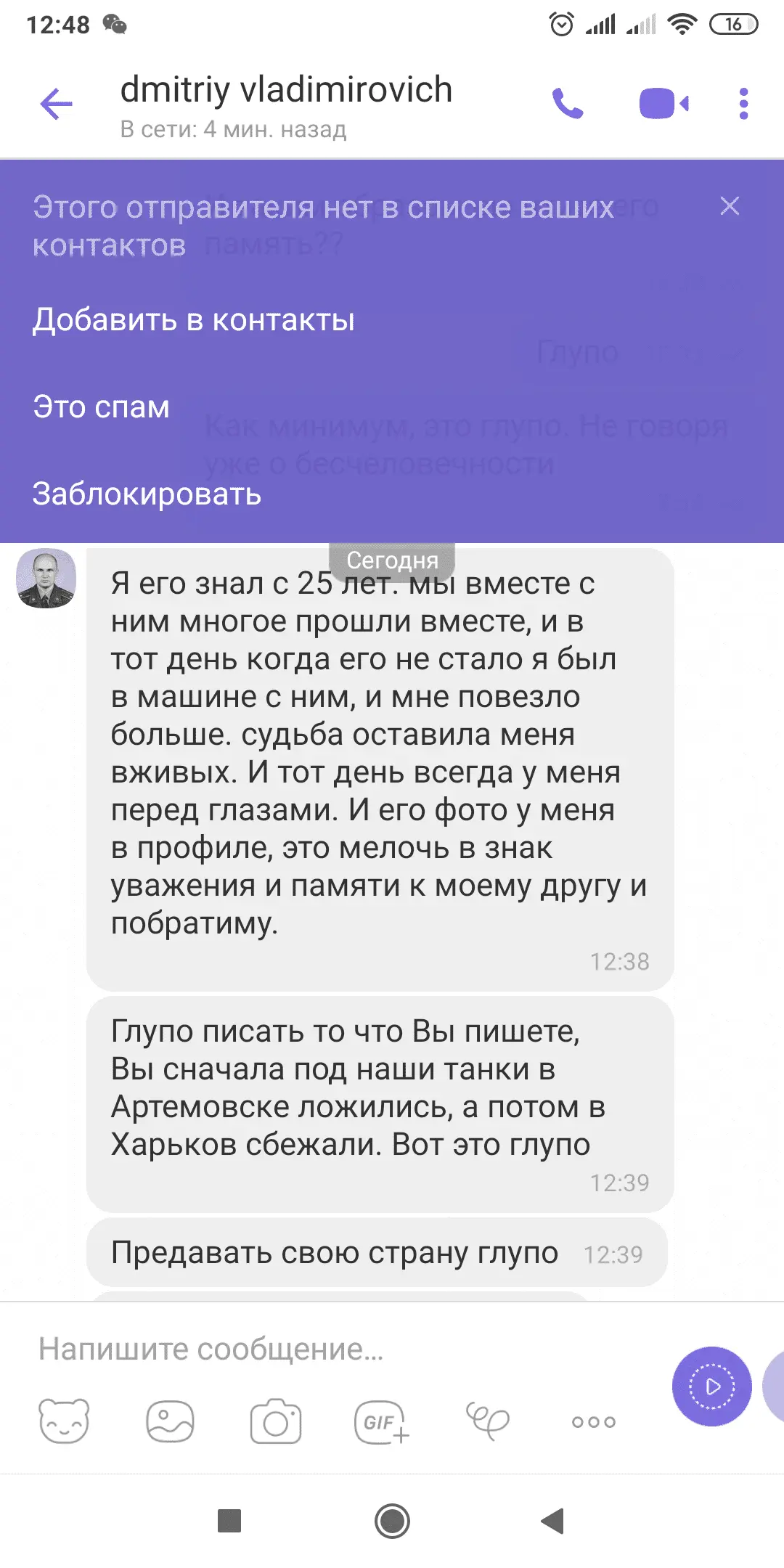Open the GIF creator
Screen dimensions: 784x1568
point(381,1421)
